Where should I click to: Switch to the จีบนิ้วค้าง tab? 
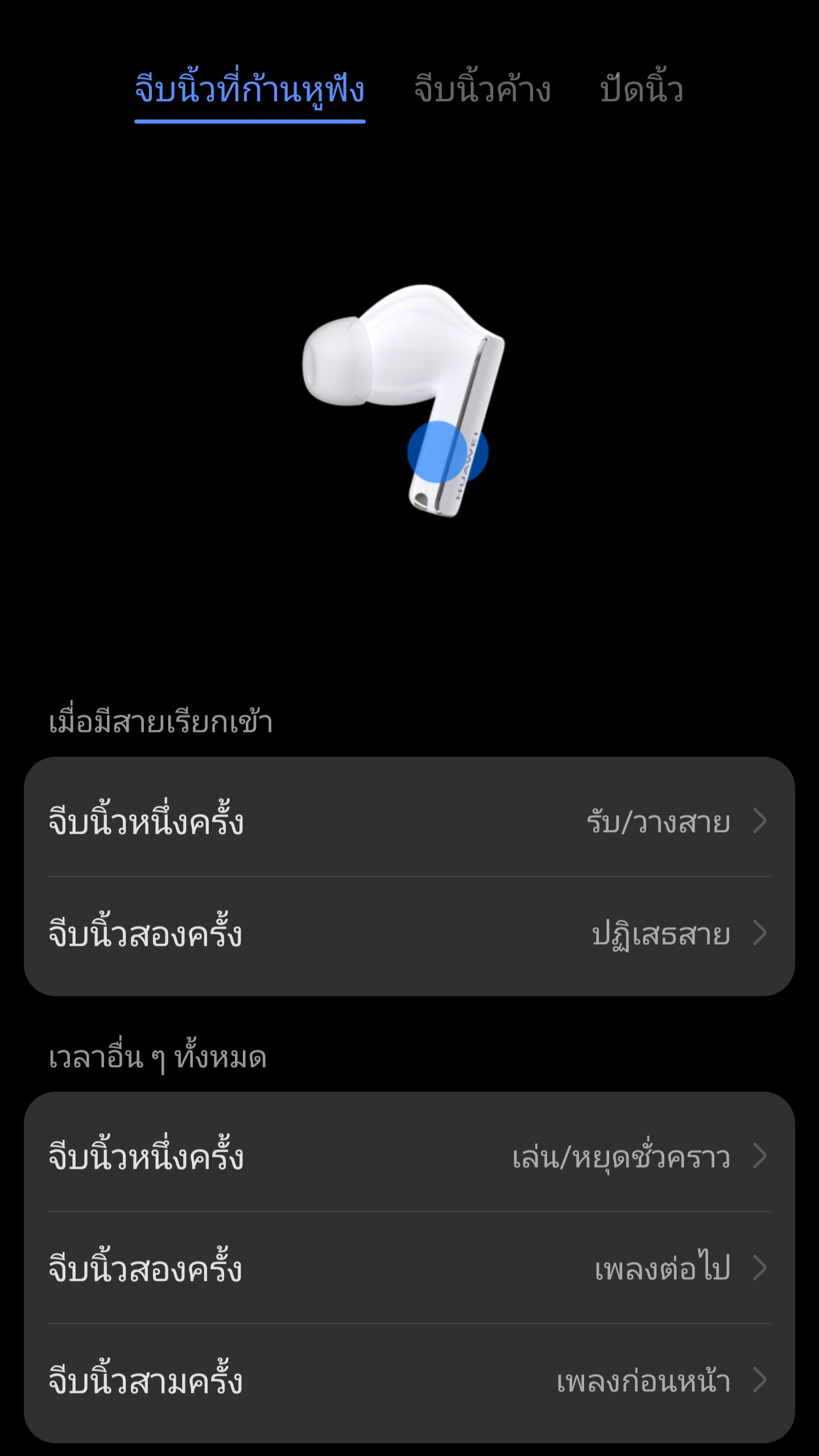click(482, 91)
